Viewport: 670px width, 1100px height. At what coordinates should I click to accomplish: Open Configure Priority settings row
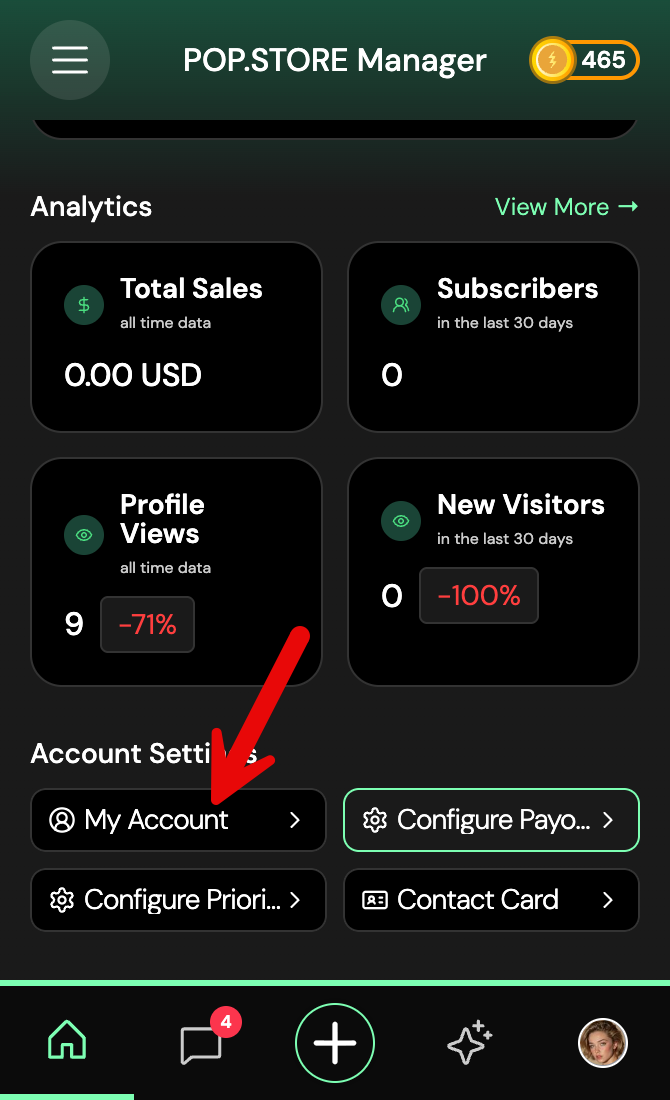[x=178, y=900]
